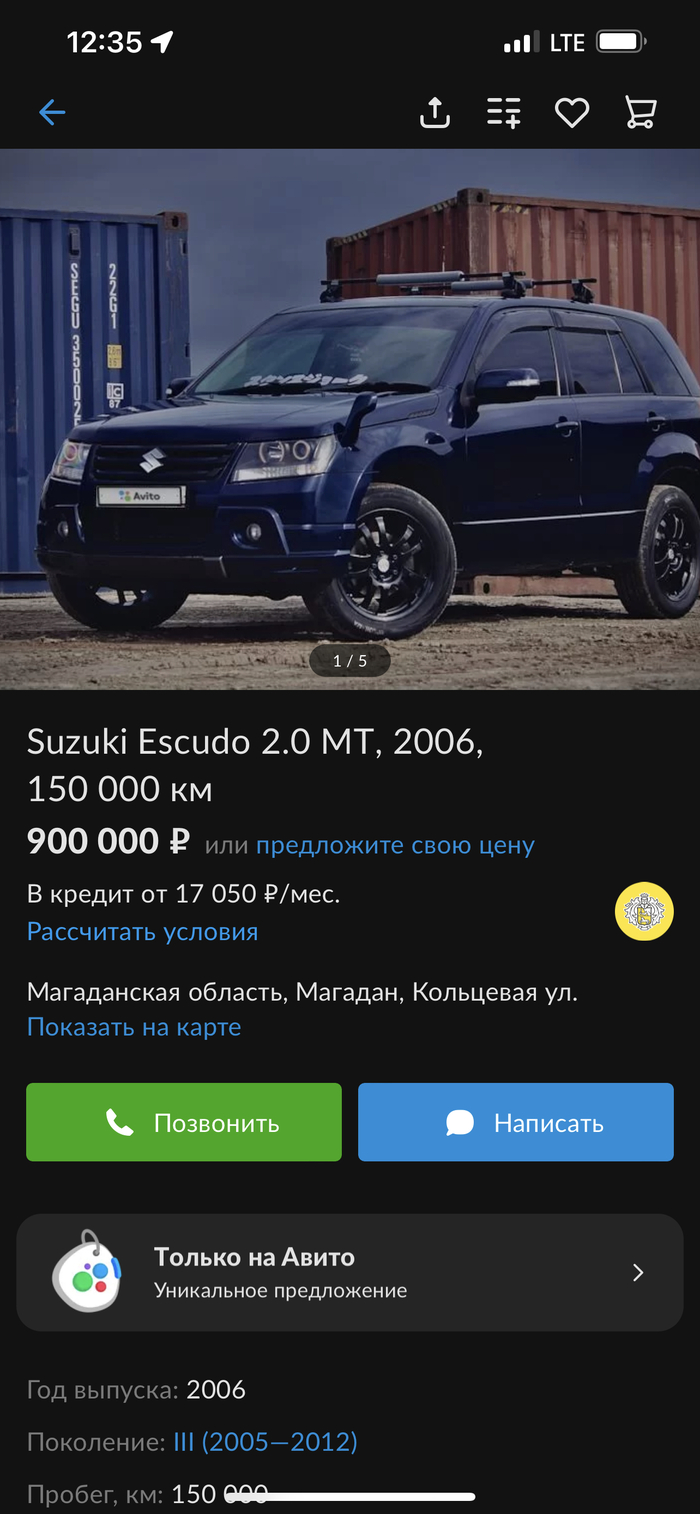Tap 'Показать на карте' link
This screenshot has width=700, height=1514.
pos(134,1027)
